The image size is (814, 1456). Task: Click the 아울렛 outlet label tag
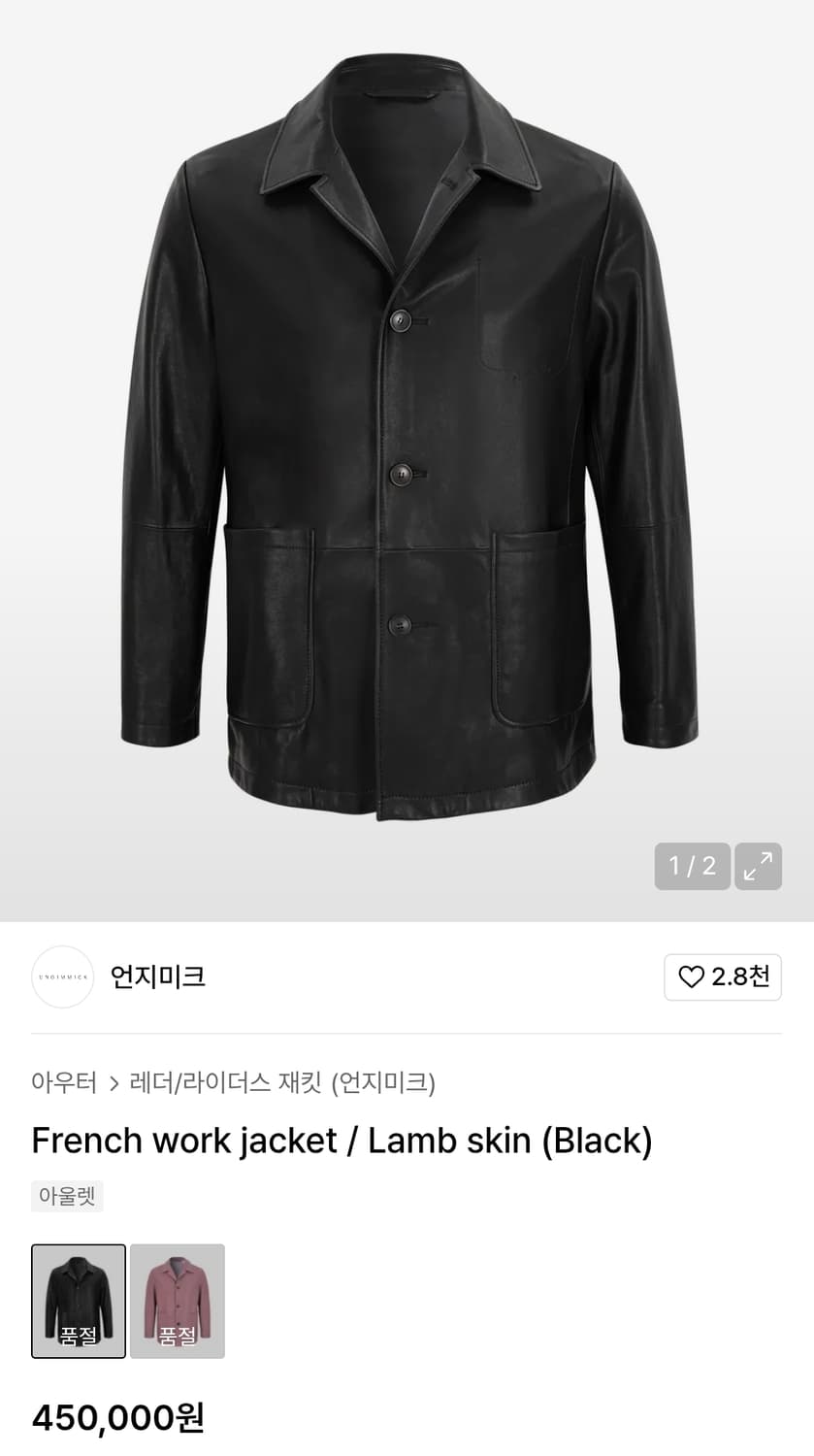(67, 1195)
